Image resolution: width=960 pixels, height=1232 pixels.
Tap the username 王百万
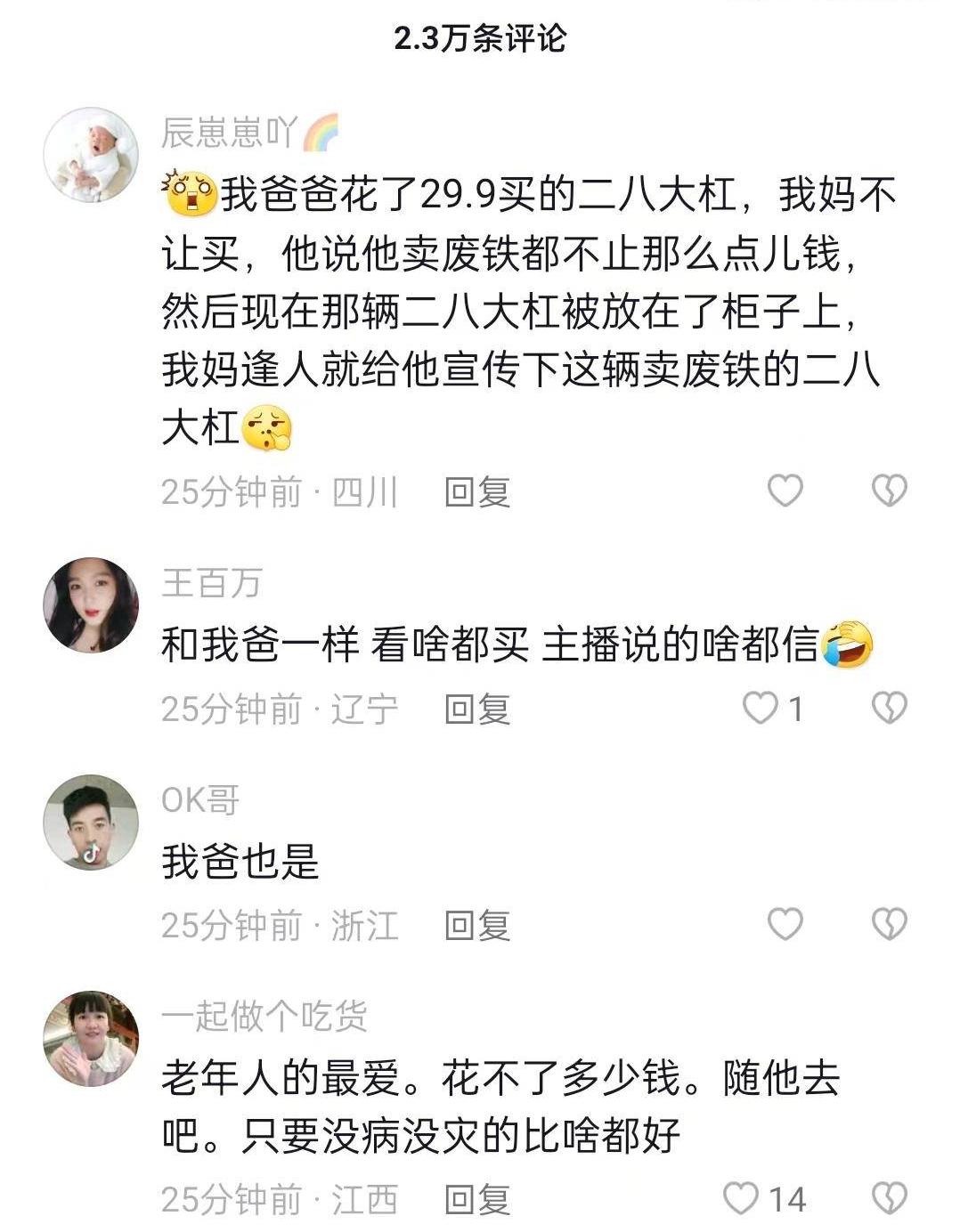coord(211,583)
